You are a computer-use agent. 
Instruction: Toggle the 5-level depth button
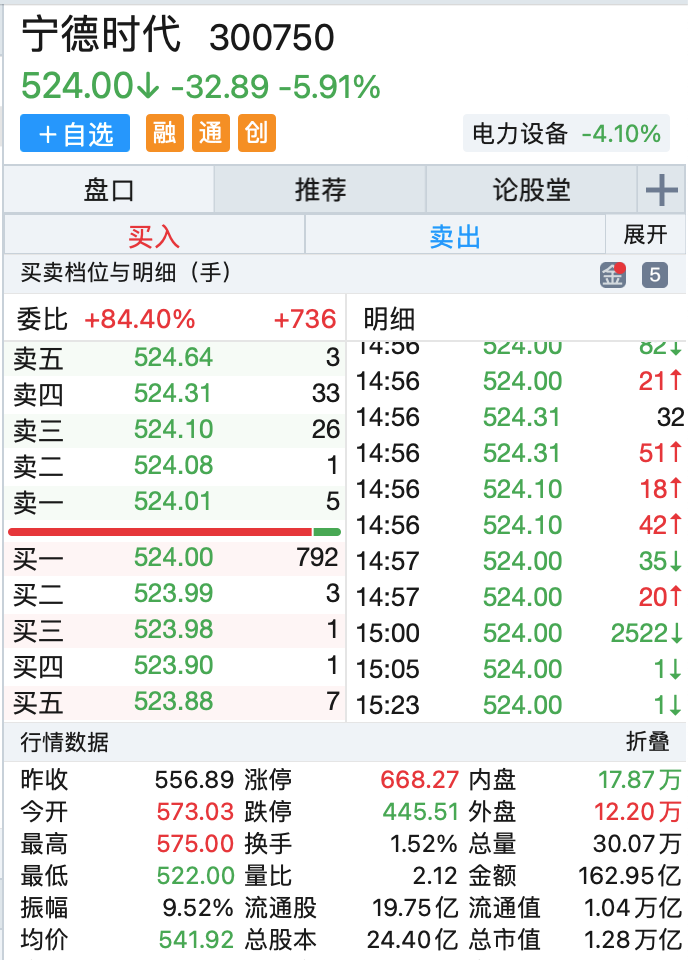tap(654, 274)
